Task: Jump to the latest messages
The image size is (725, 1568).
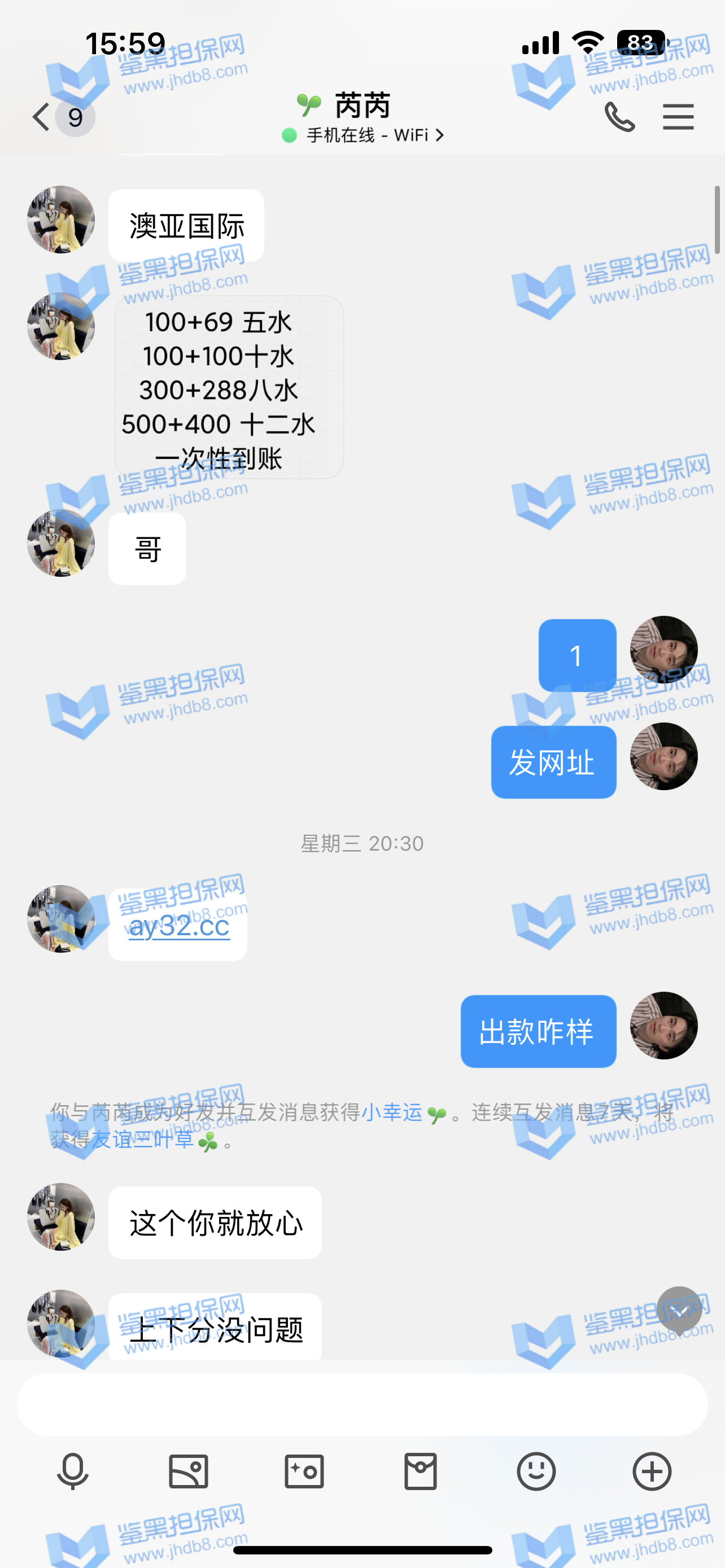Action: point(679,1310)
